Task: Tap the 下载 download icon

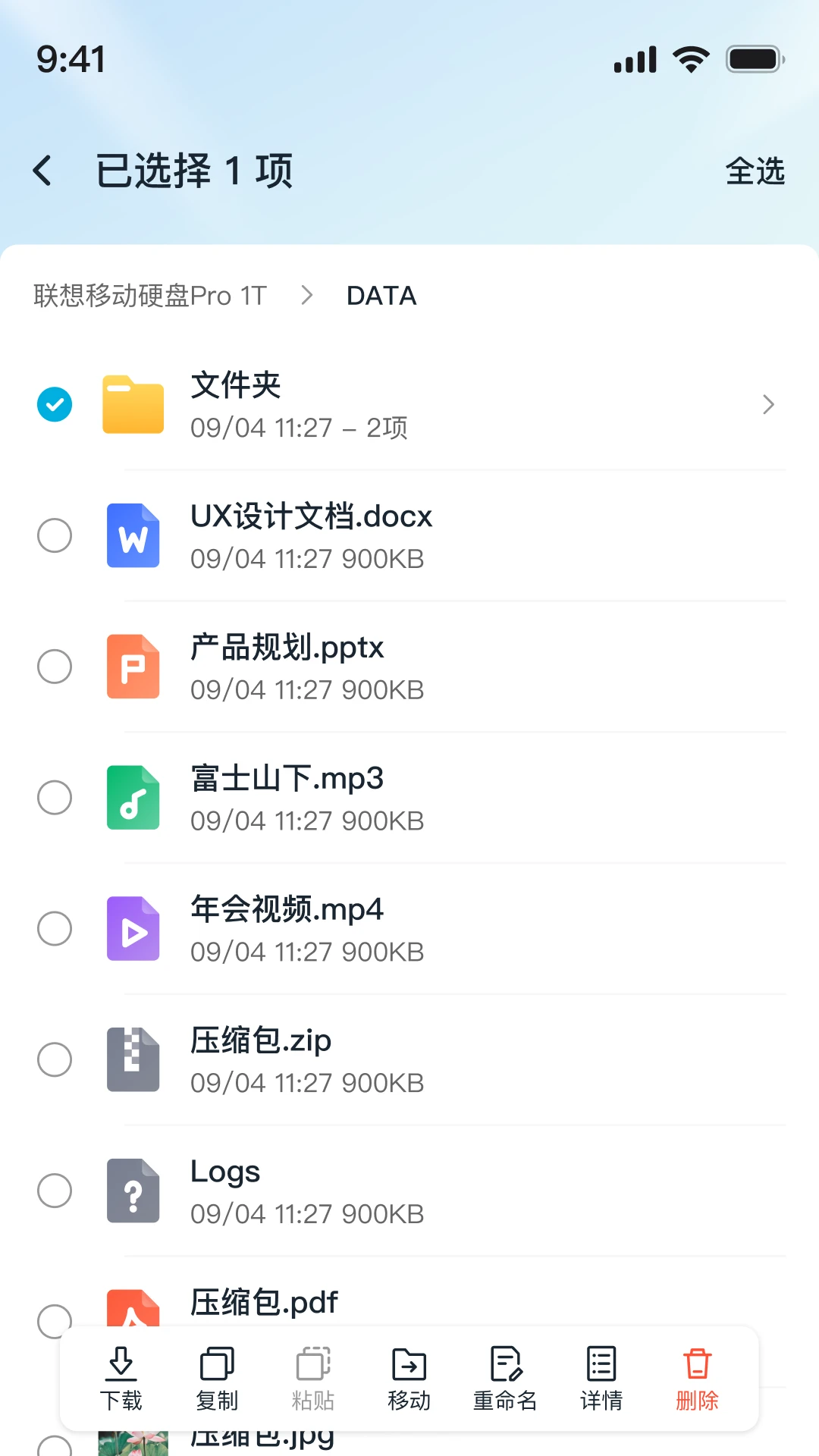Action: (121, 1365)
